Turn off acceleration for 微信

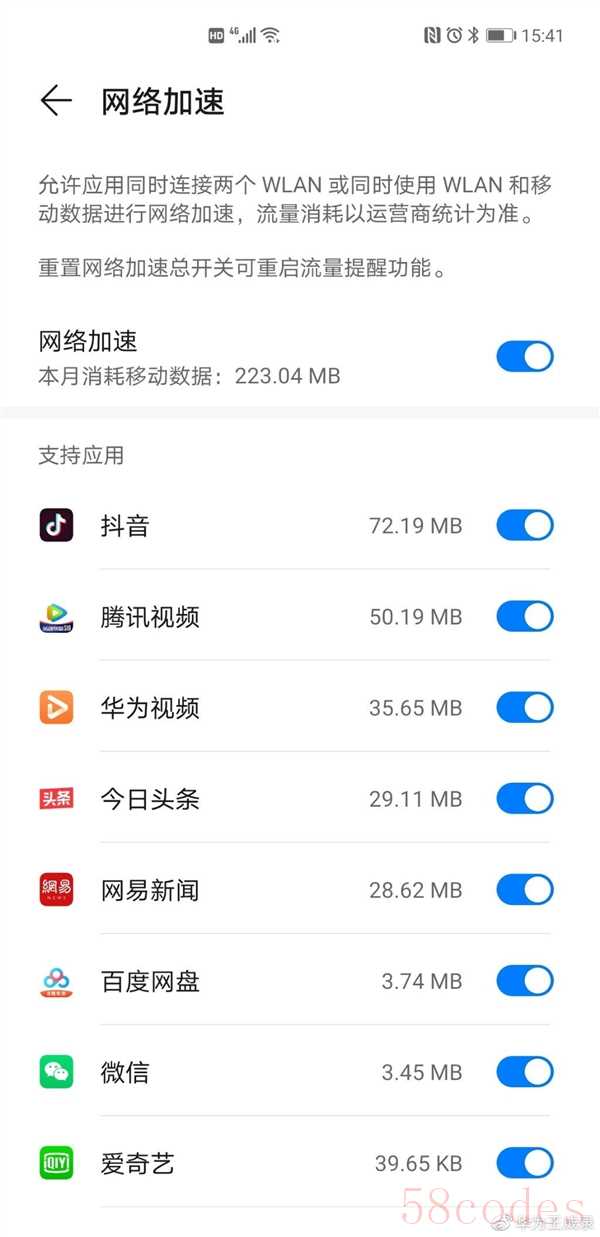point(525,1072)
